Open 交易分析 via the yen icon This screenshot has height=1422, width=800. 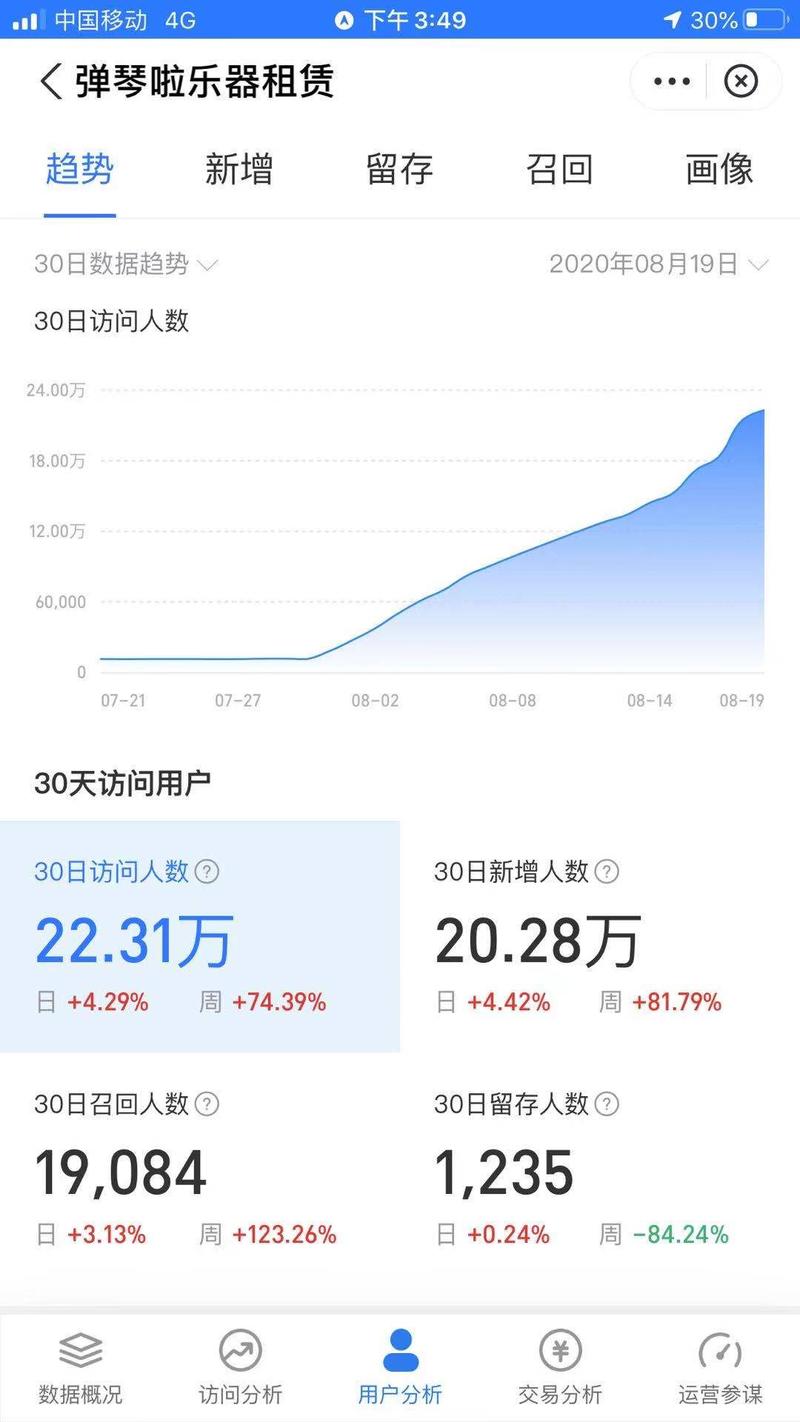[x=559, y=1352]
